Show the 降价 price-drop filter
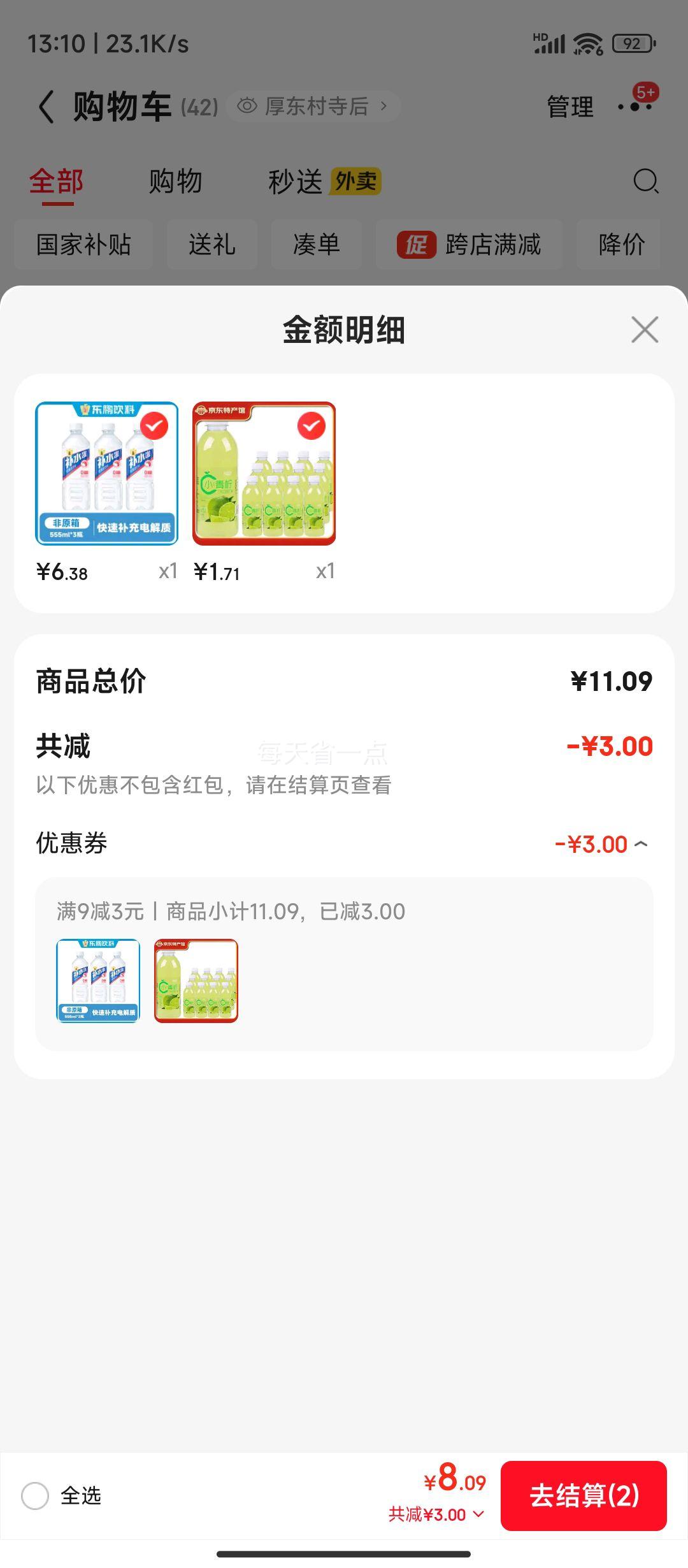688x1568 pixels. click(621, 244)
